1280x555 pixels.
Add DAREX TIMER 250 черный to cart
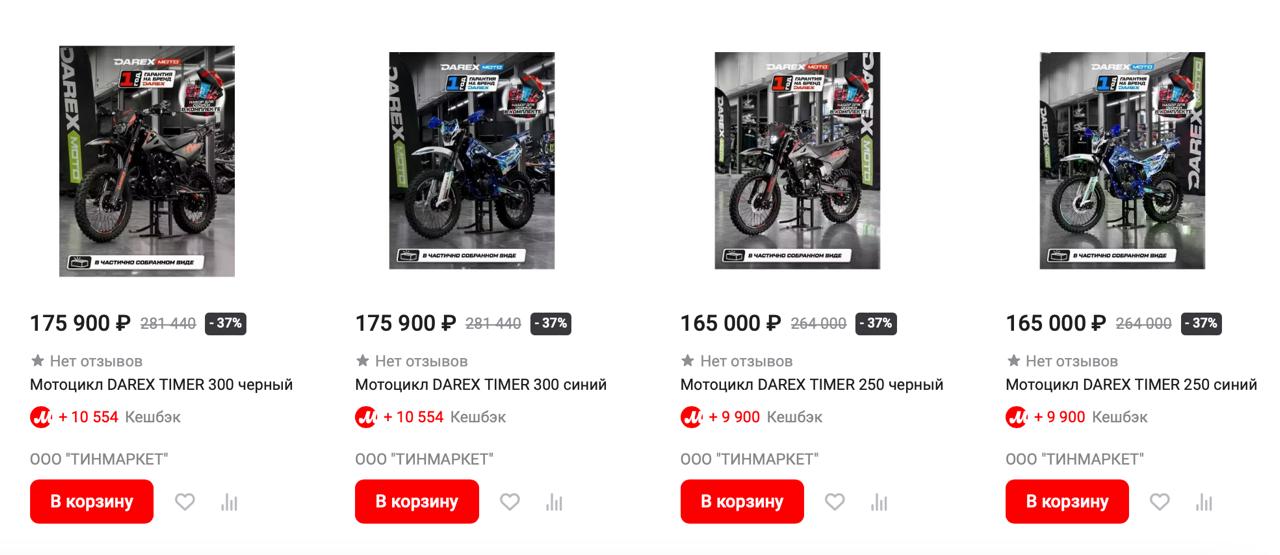pyautogui.click(x=742, y=501)
